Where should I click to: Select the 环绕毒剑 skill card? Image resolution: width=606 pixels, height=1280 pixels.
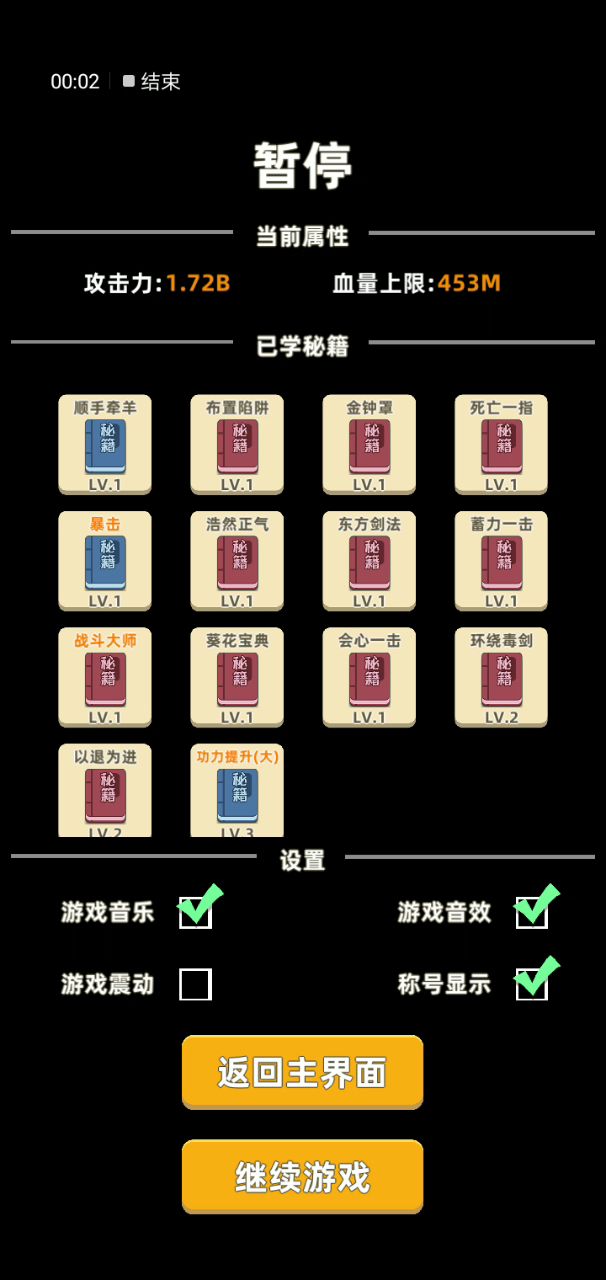(x=501, y=676)
